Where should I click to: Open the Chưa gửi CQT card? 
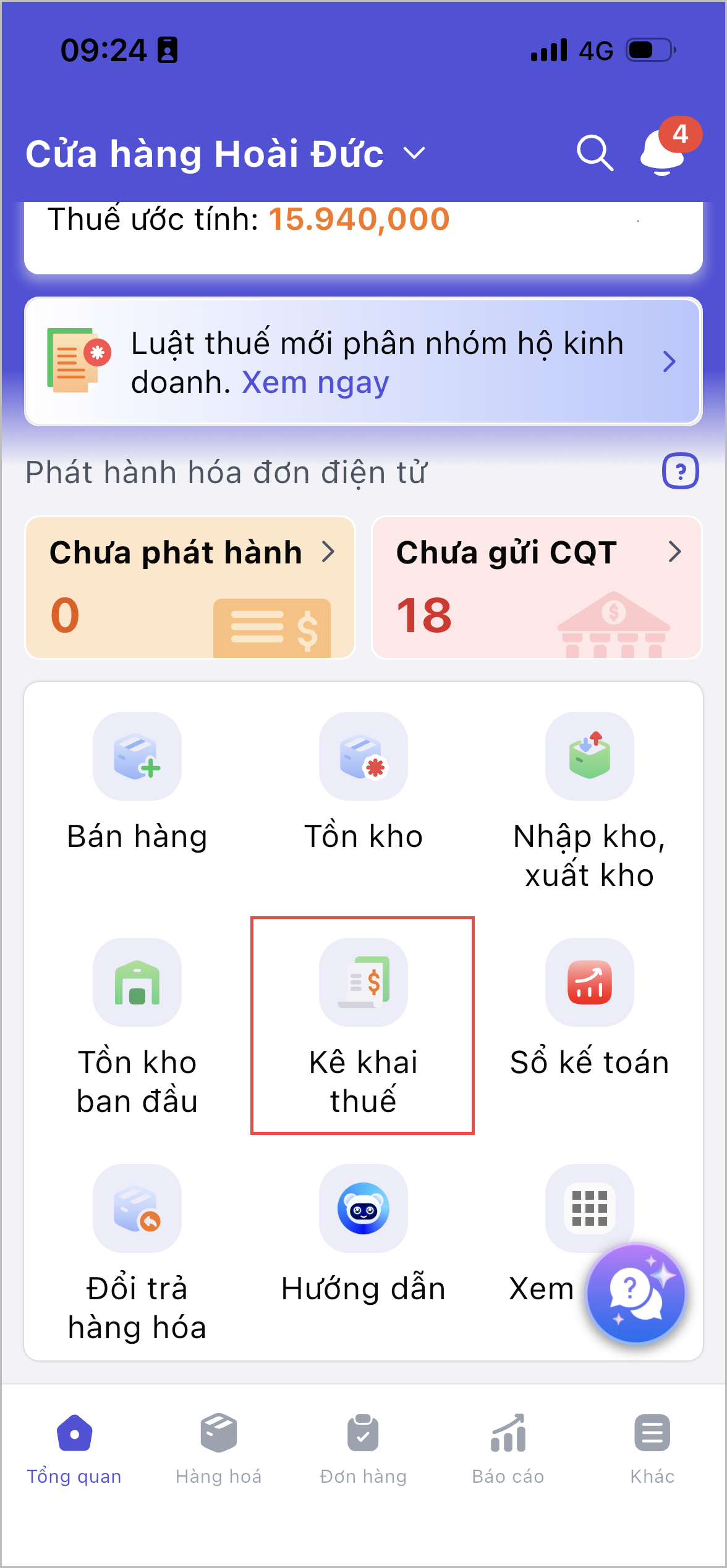pos(536,588)
